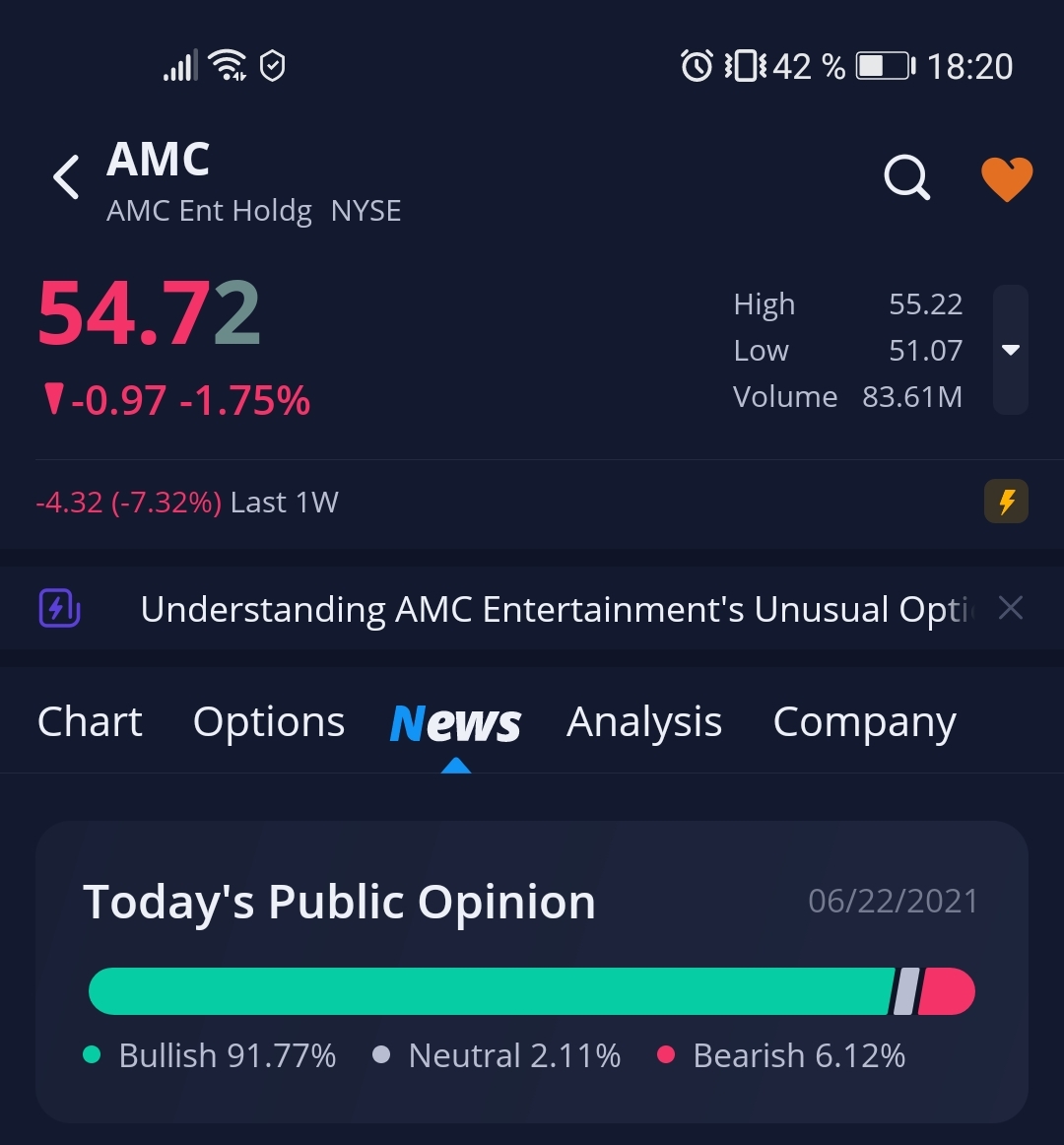
Task: Tap the purple flash icon beside the news banner
Action: point(58,608)
